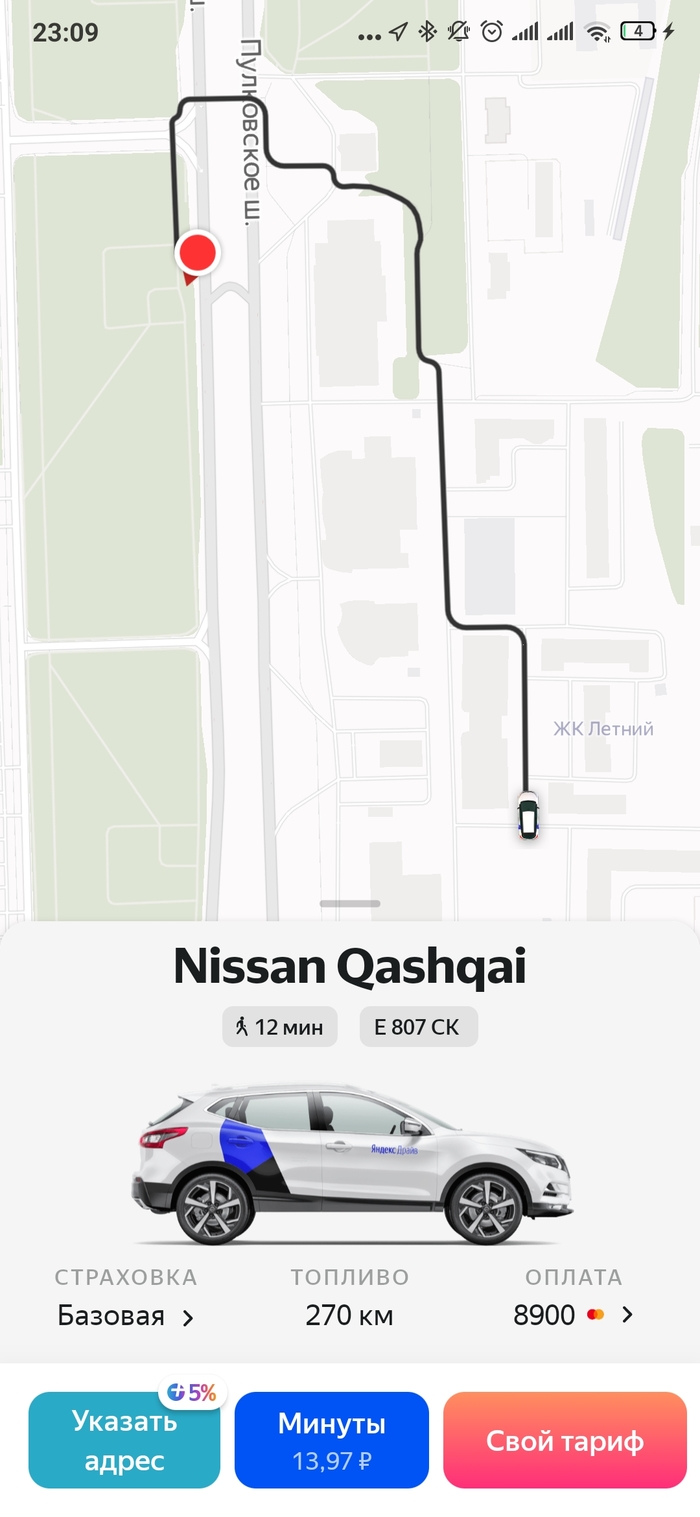The image size is (700, 1517).
Task: Tap the 'Указать адрес' button
Action: (124, 1440)
